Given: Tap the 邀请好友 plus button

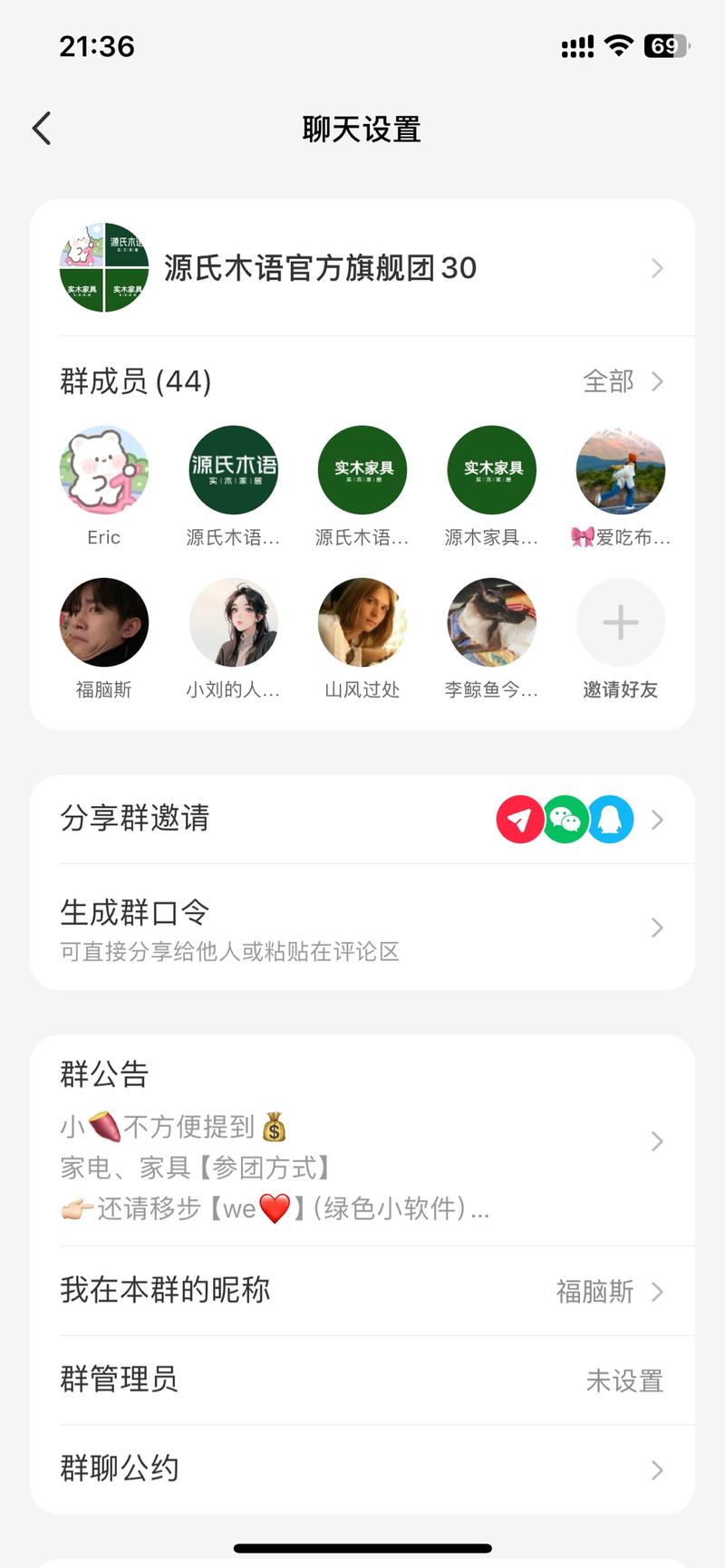Looking at the screenshot, I should pos(620,622).
